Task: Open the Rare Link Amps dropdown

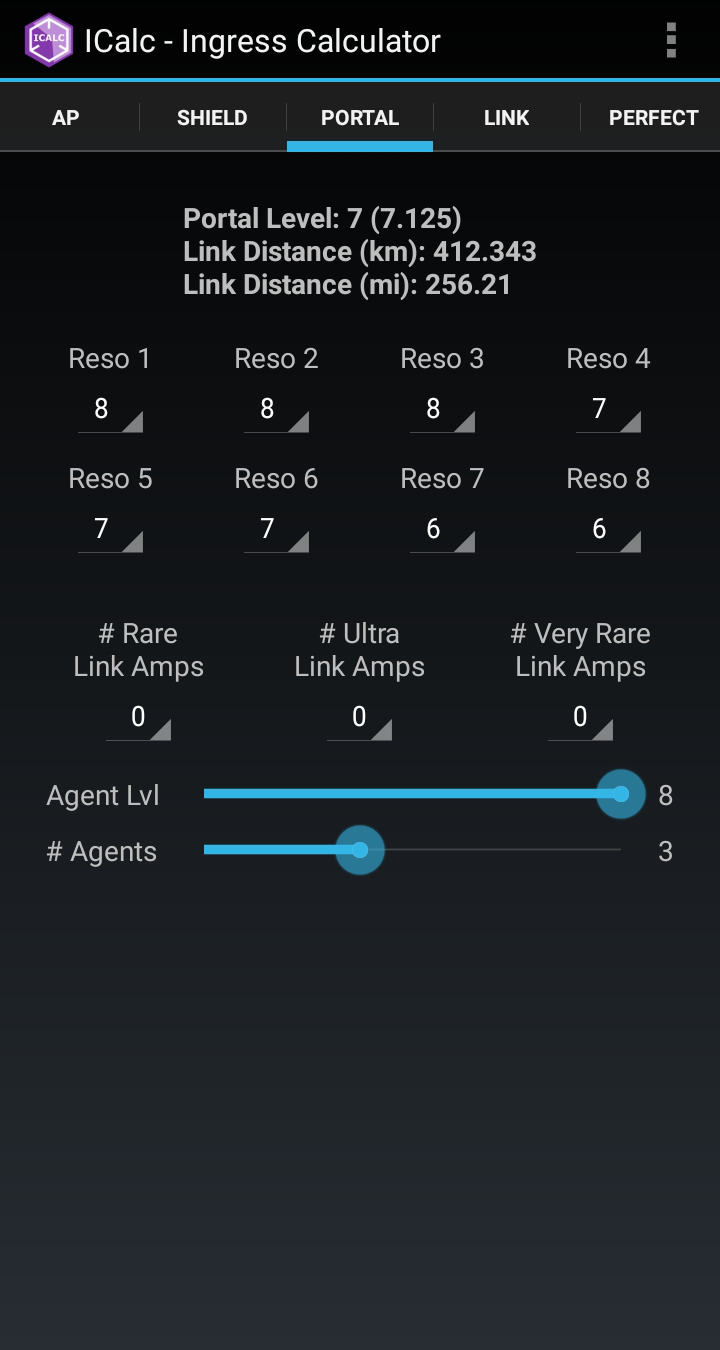Action: pyautogui.click(x=138, y=718)
